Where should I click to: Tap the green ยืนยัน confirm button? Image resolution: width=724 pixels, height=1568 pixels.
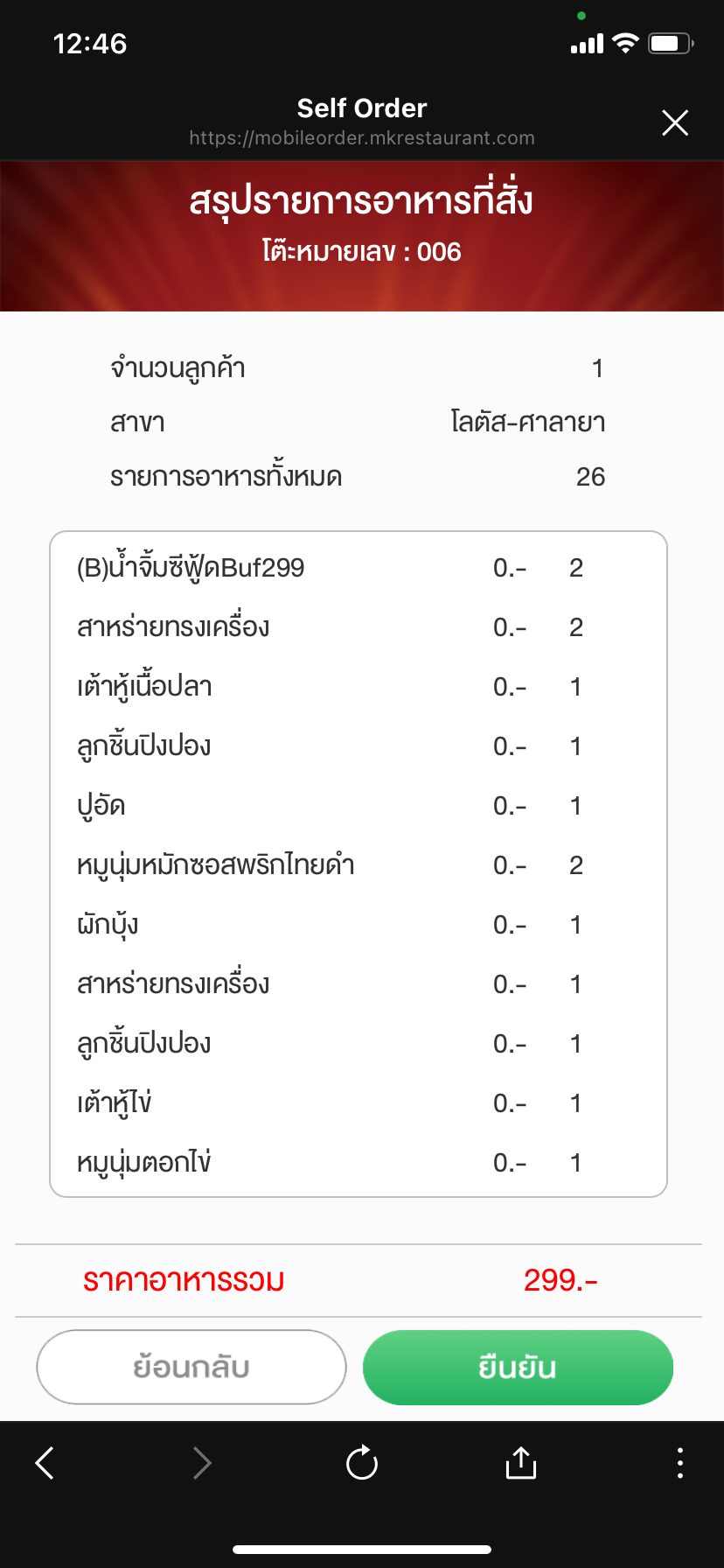(x=518, y=1367)
